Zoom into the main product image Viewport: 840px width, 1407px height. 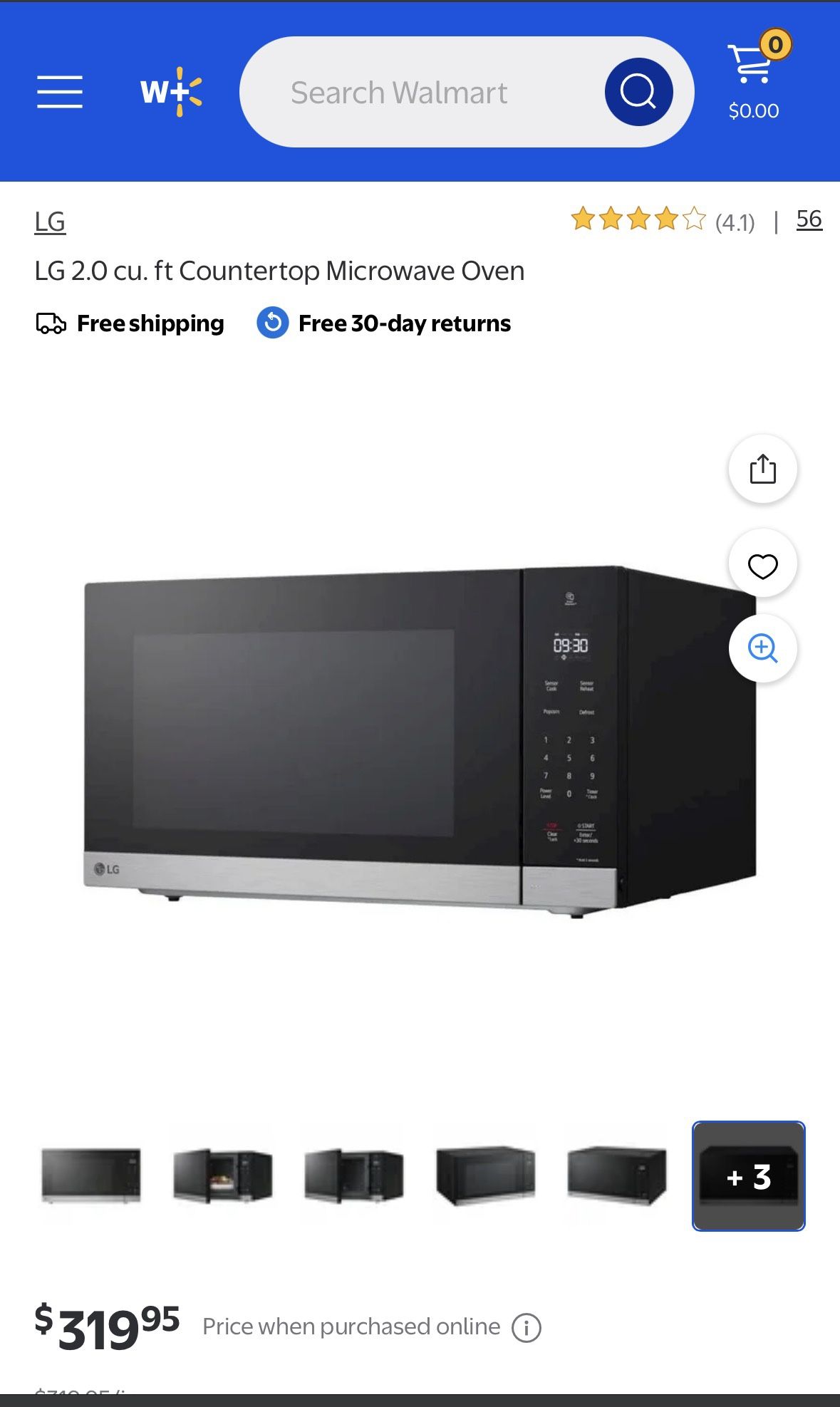[762, 648]
